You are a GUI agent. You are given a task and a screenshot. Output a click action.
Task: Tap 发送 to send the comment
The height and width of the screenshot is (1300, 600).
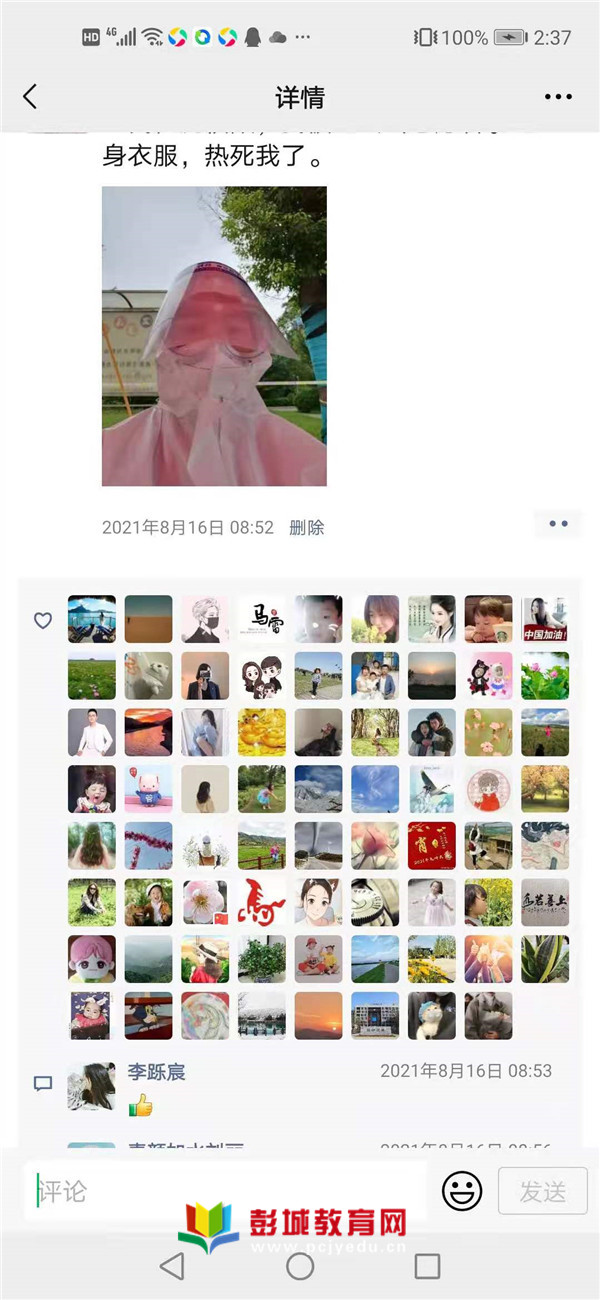pyautogui.click(x=542, y=1191)
